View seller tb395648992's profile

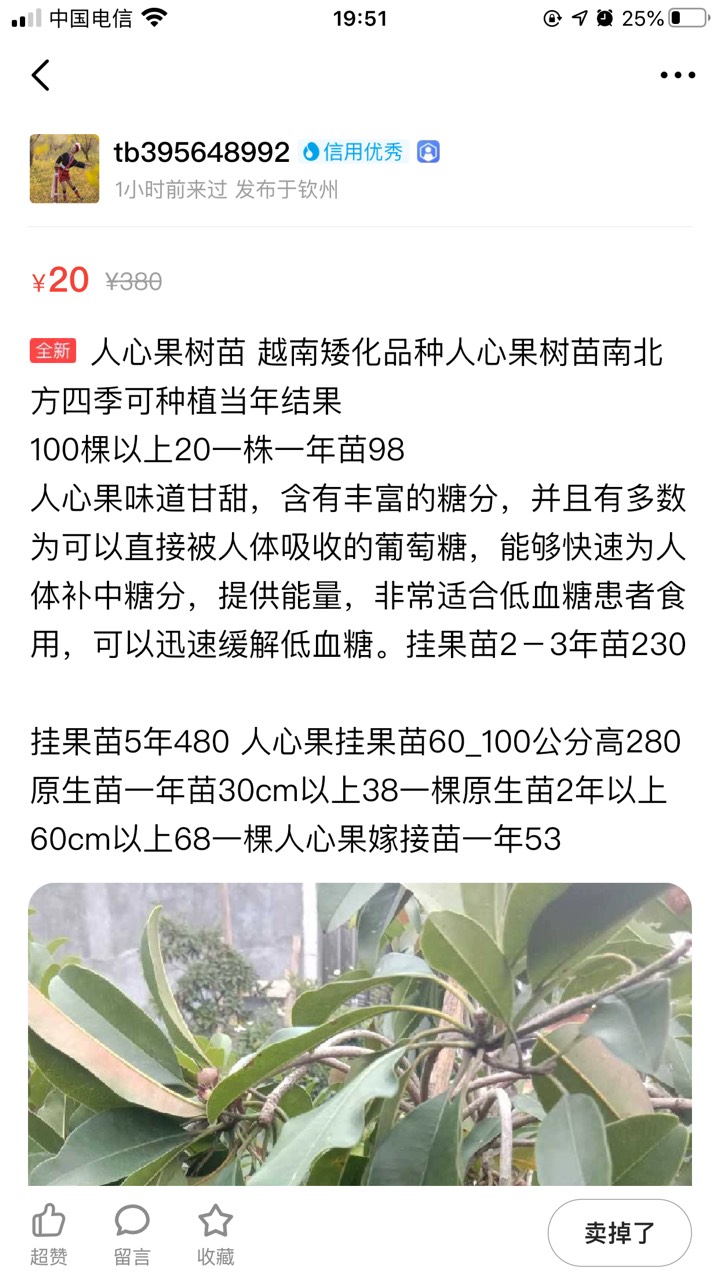pyautogui.click(x=201, y=152)
